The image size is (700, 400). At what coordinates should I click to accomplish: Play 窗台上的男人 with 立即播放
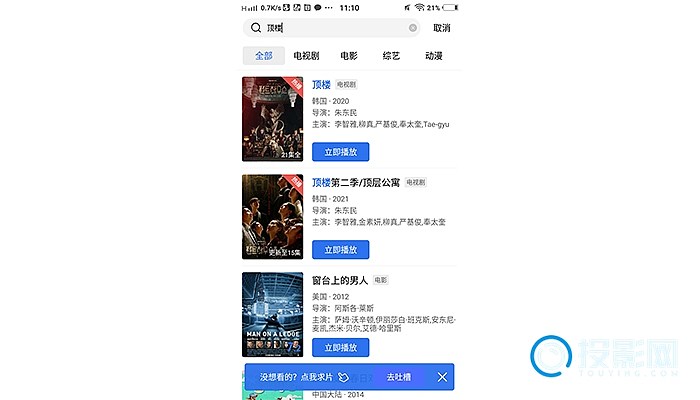click(340, 347)
